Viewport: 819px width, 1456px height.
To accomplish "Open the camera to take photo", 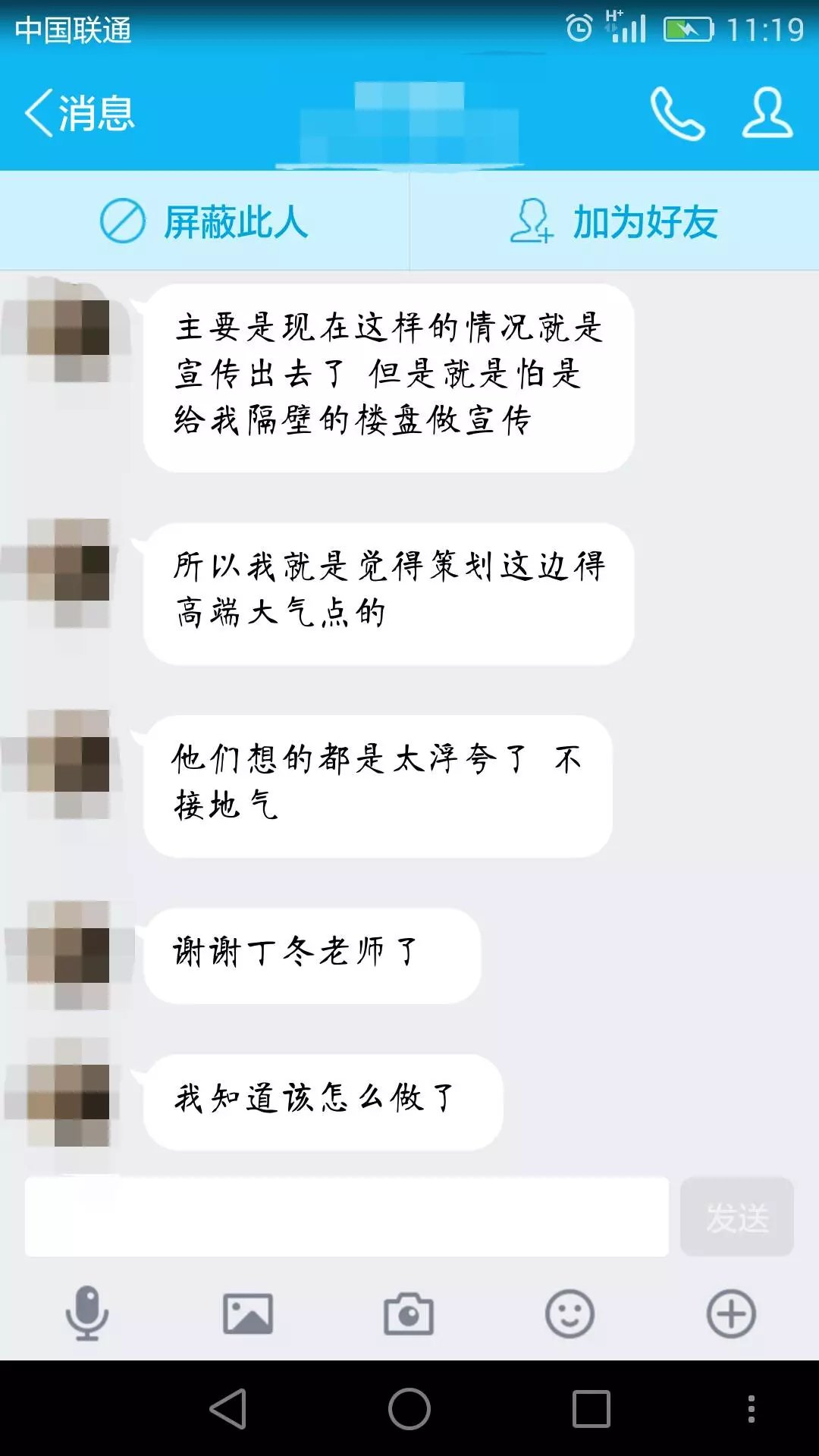I will 409,1313.
